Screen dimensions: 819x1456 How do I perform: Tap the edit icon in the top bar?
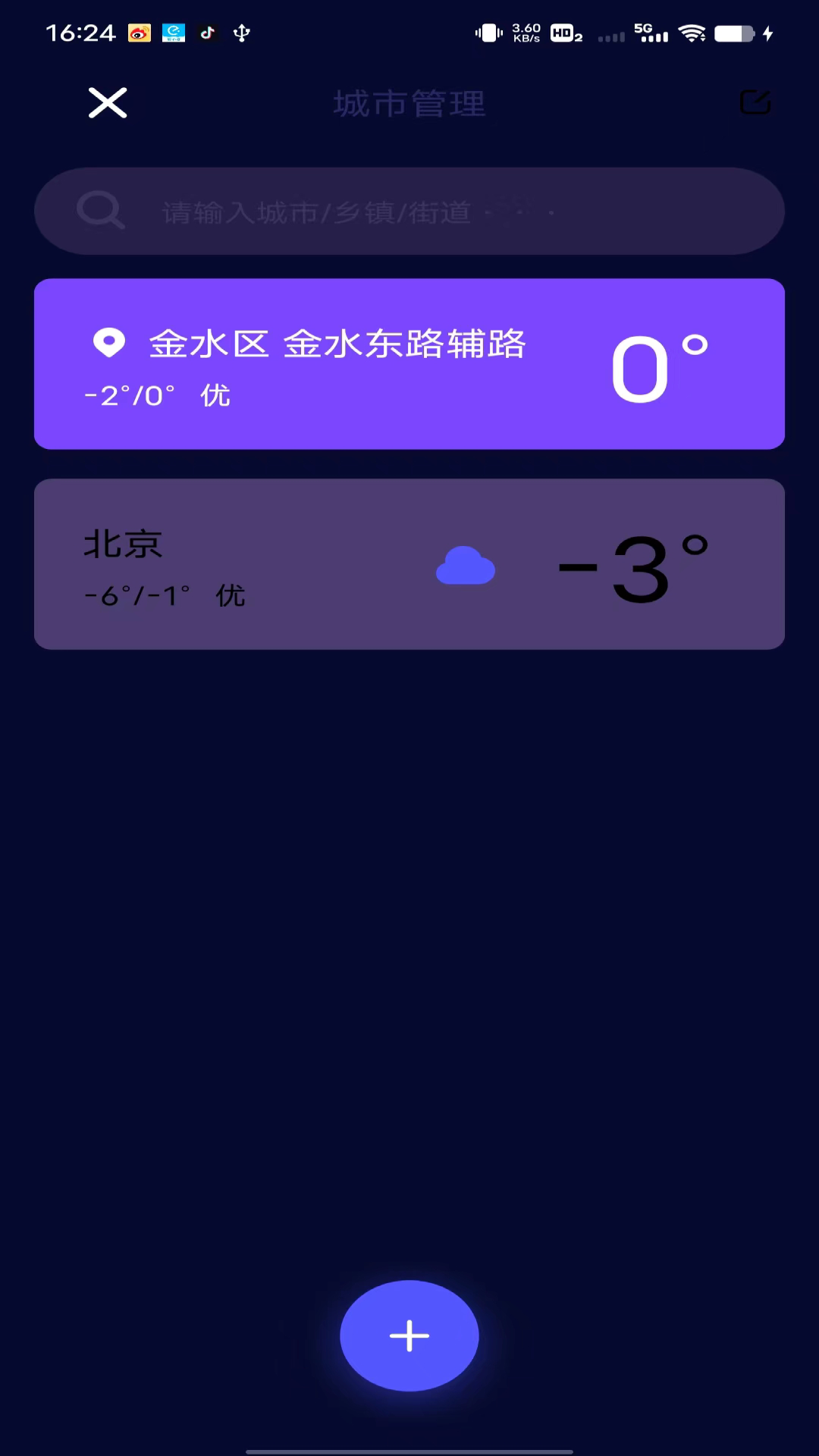pyautogui.click(x=755, y=102)
